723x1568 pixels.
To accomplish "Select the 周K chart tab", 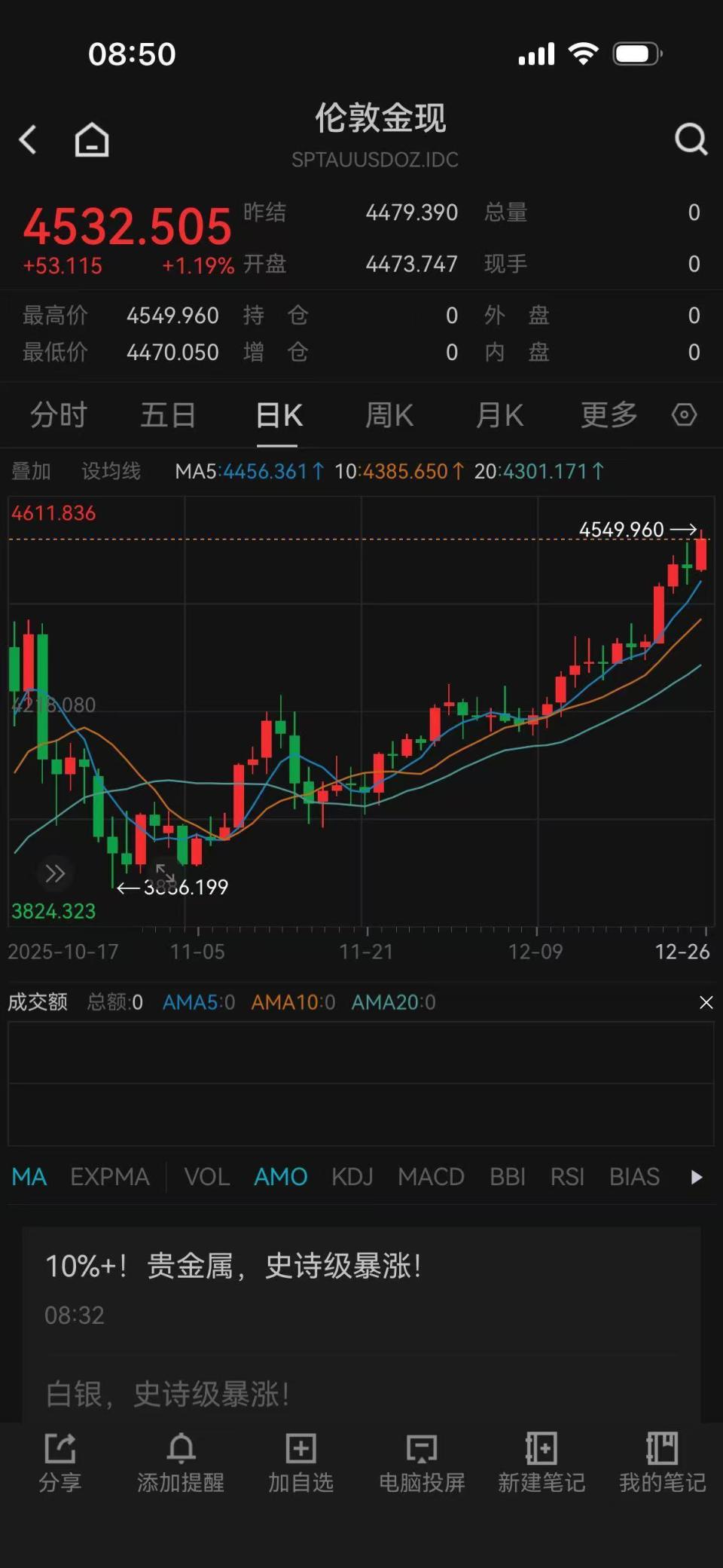I will click(389, 415).
